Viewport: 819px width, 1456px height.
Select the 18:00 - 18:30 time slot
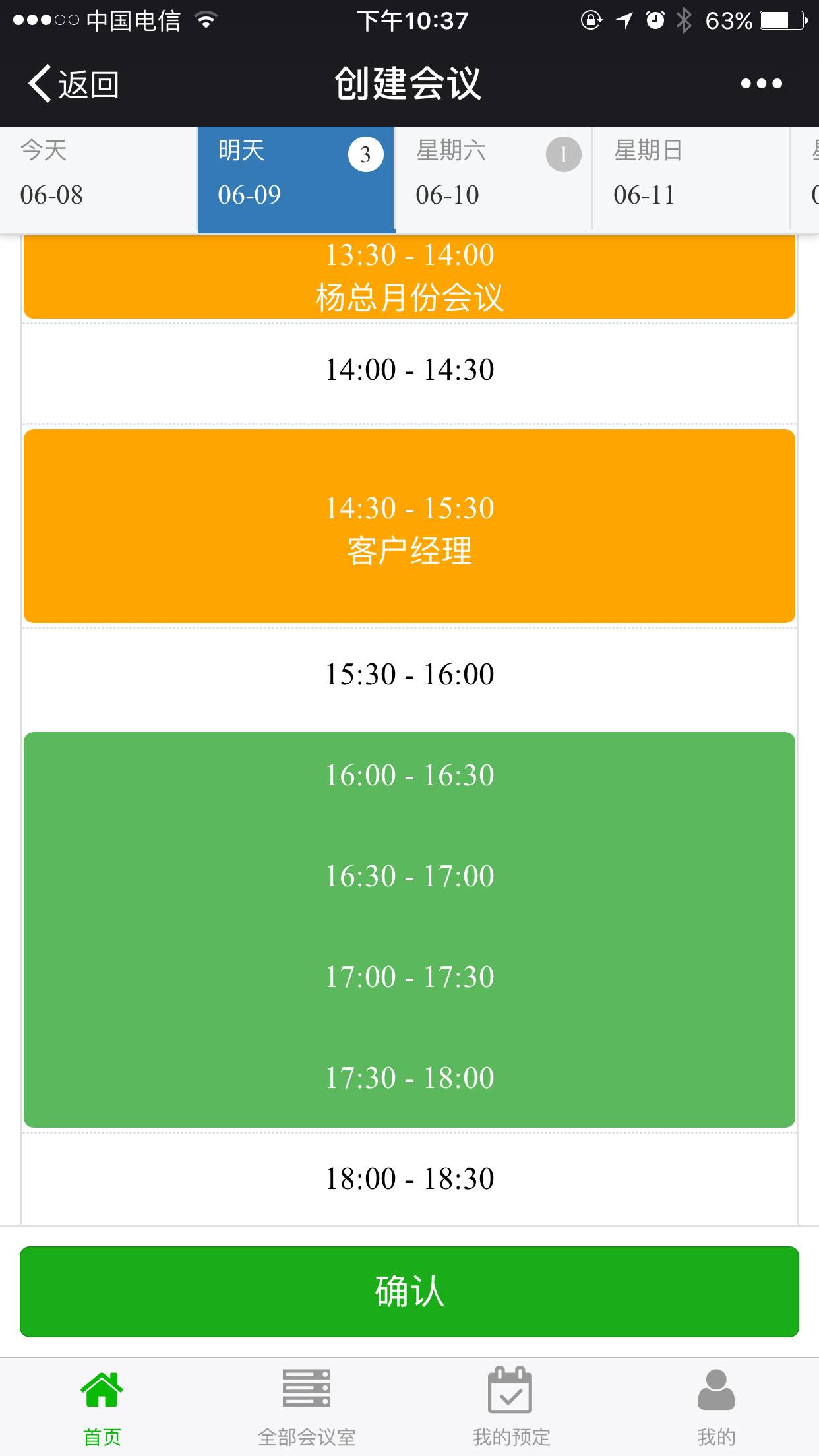click(409, 1179)
